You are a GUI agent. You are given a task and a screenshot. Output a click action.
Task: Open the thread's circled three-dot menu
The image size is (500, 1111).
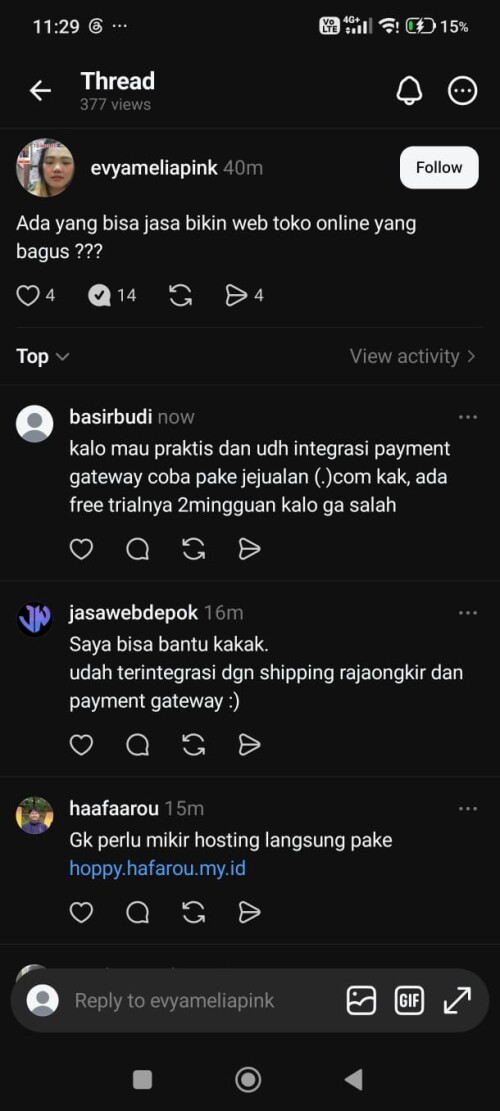pyautogui.click(x=463, y=91)
